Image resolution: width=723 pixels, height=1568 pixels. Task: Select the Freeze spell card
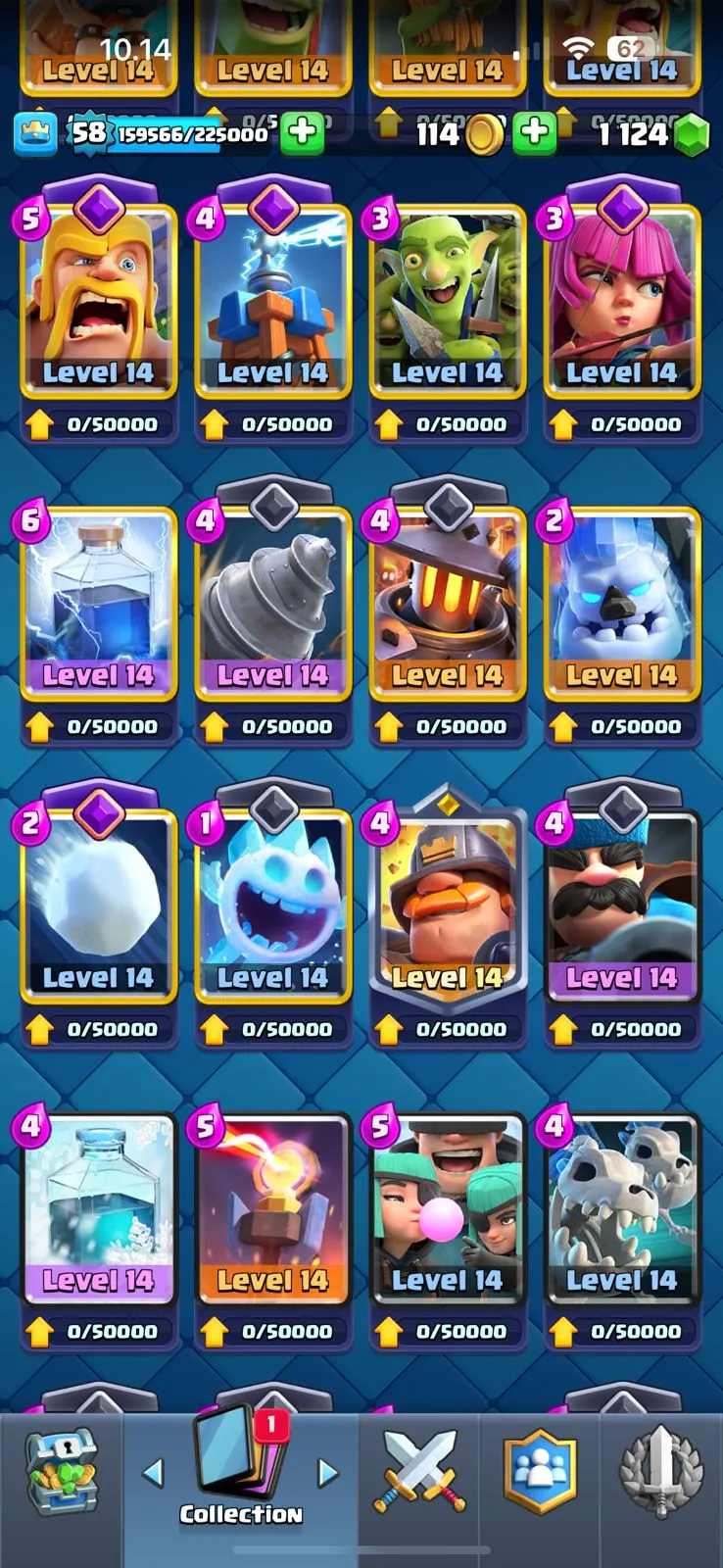[x=98, y=1205]
